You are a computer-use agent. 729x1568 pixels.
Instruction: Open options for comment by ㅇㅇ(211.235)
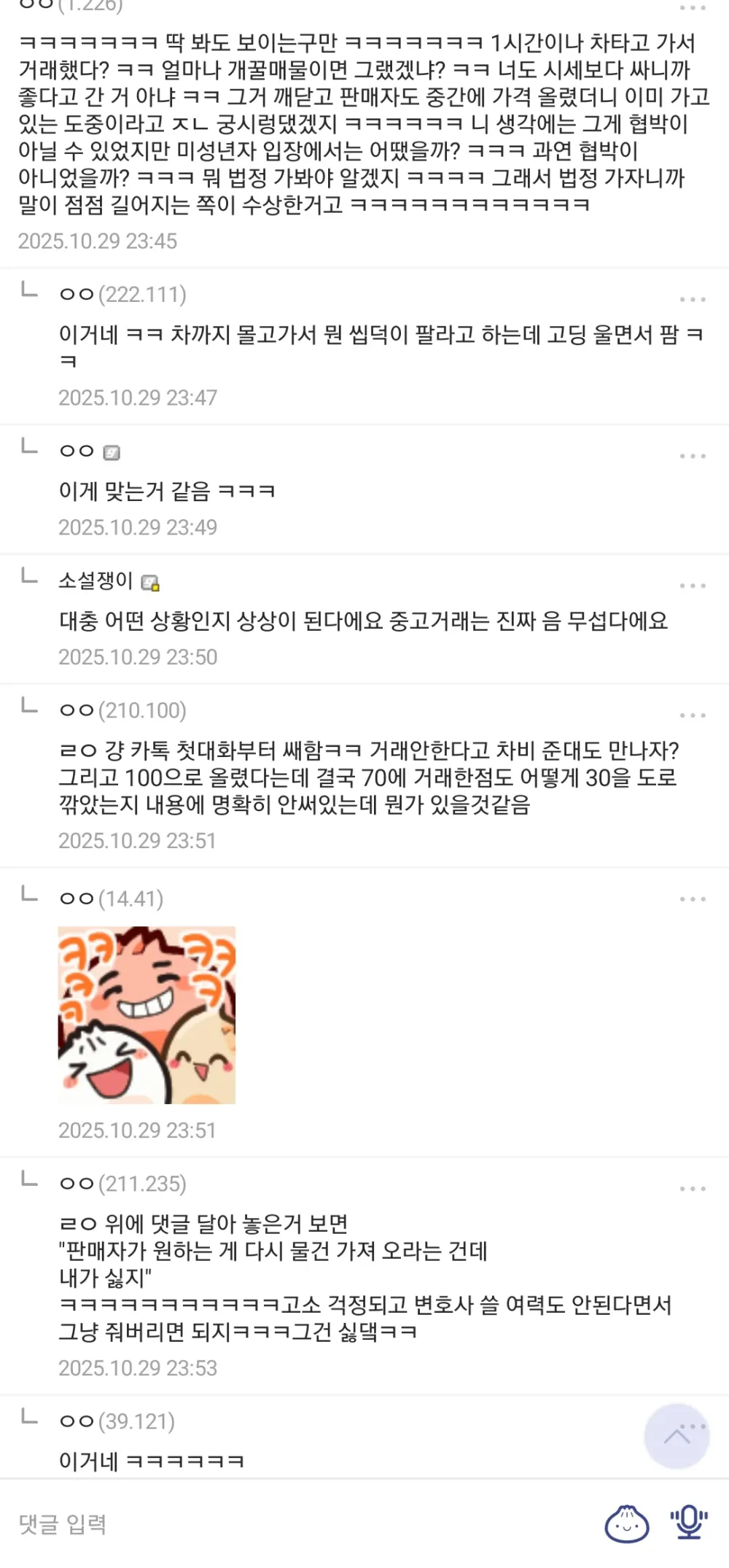tap(692, 1189)
